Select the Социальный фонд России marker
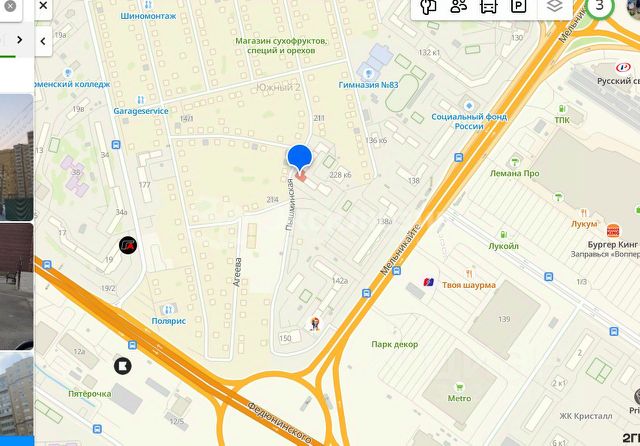This screenshot has width=640, height=446. (470, 104)
